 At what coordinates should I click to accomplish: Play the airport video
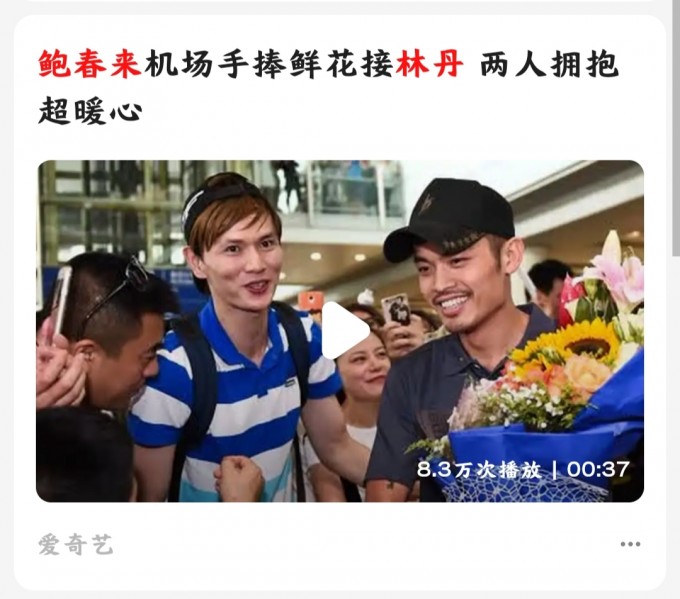(342, 331)
